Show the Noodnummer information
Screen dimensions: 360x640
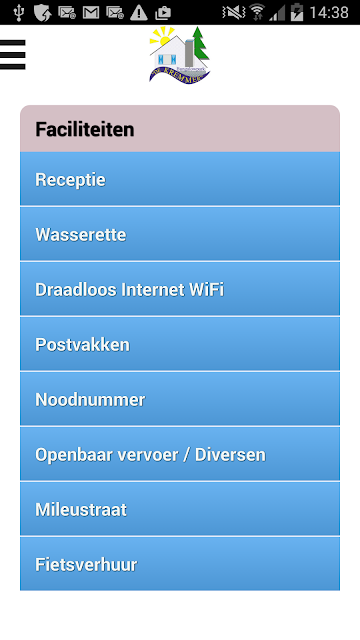pyautogui.click(x=180, y=399)
